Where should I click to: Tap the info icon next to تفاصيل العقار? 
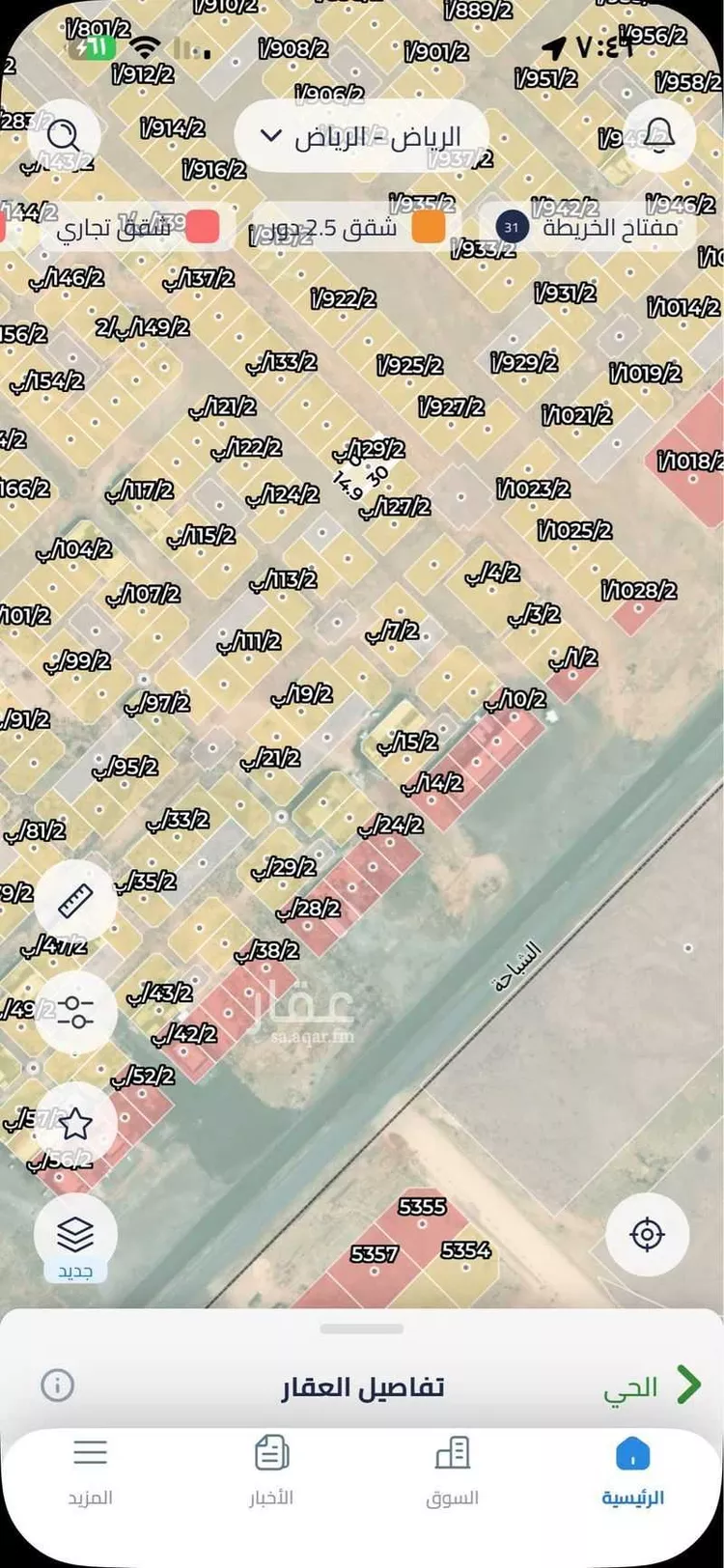point(58,1385)
